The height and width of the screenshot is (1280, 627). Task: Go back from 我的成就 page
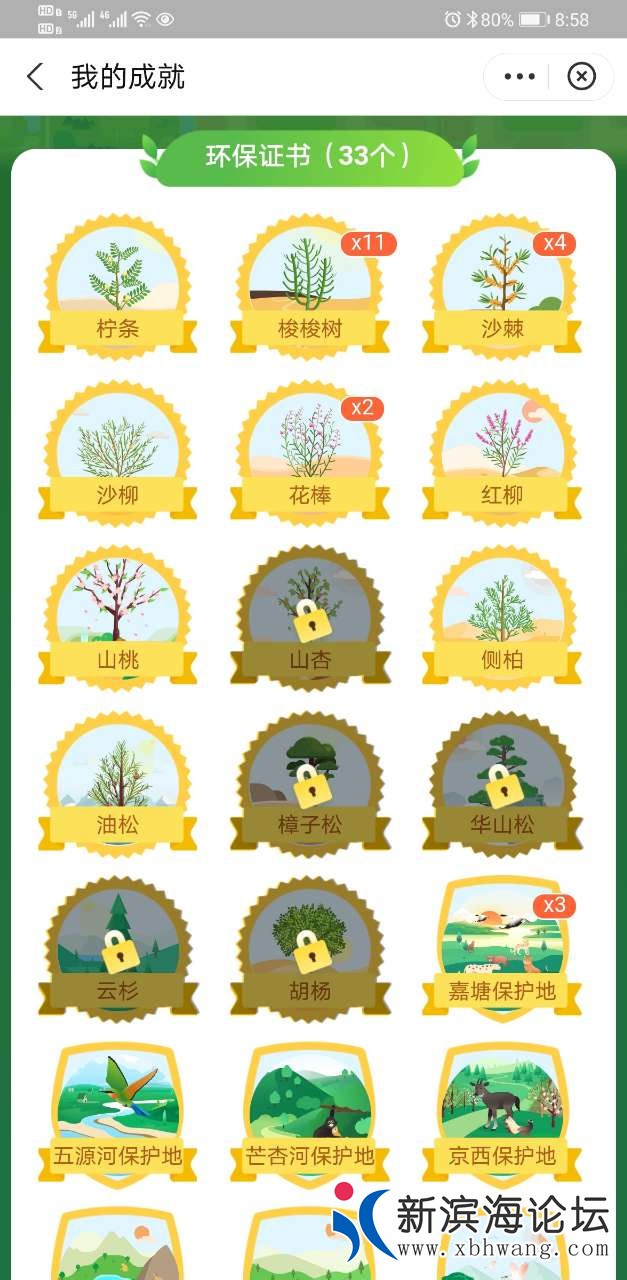pyautogui.click(x=35, y=77)
